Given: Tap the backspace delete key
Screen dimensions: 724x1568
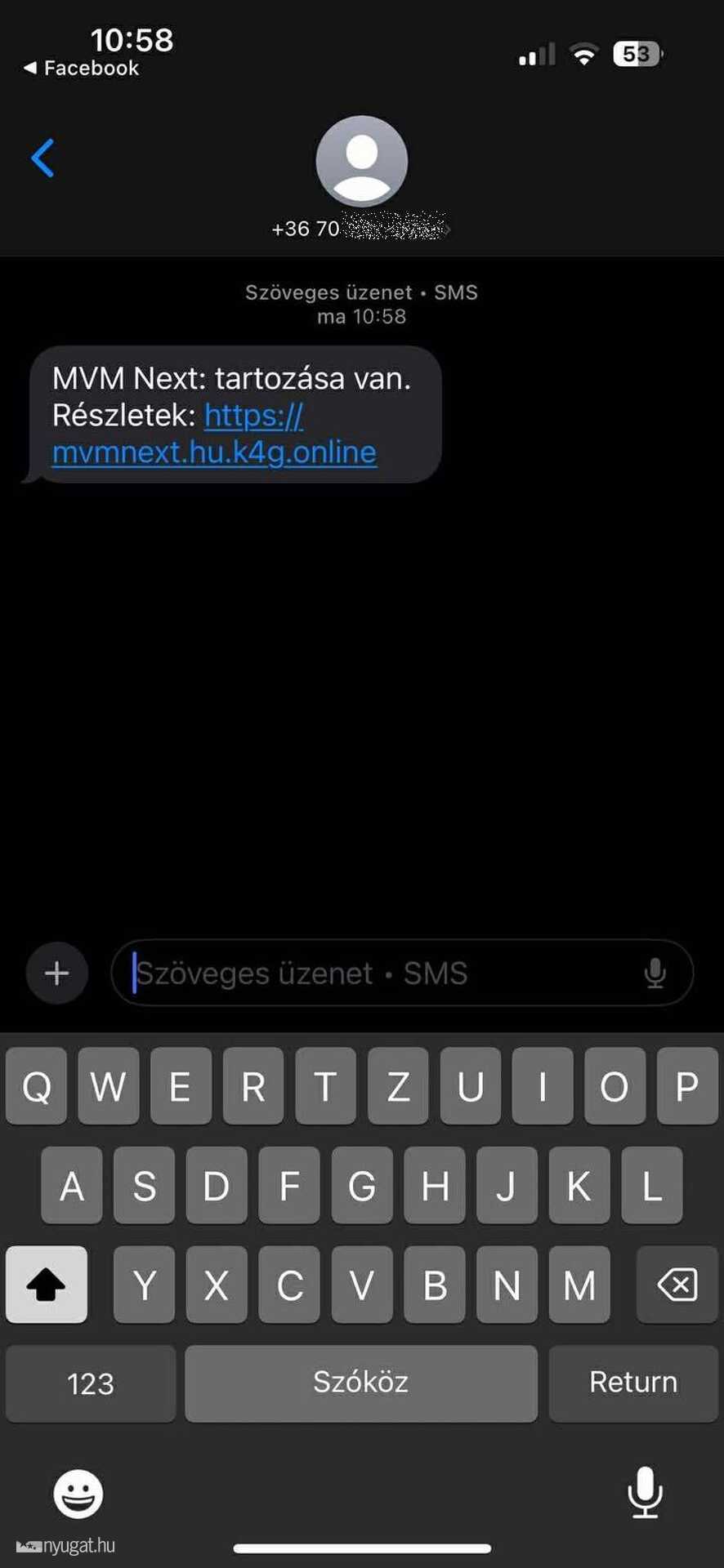Looking at the screenshot, I should tap(677, 1285).
